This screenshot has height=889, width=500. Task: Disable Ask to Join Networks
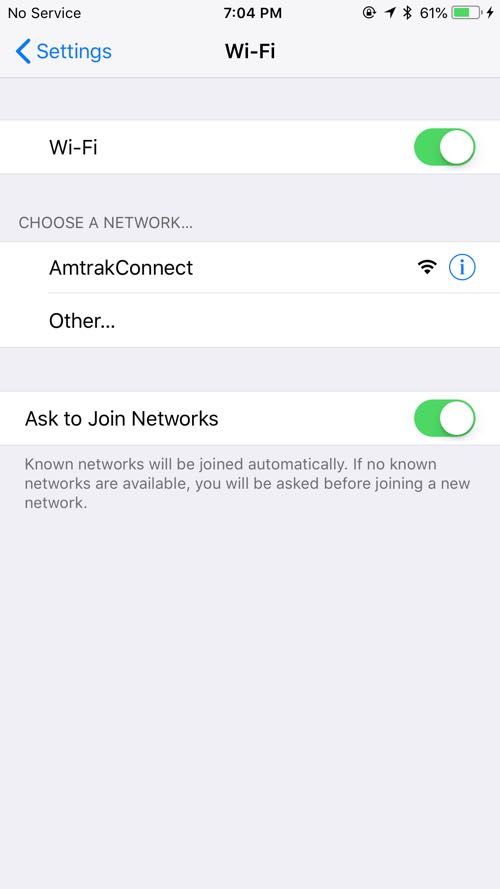point(444,418)
